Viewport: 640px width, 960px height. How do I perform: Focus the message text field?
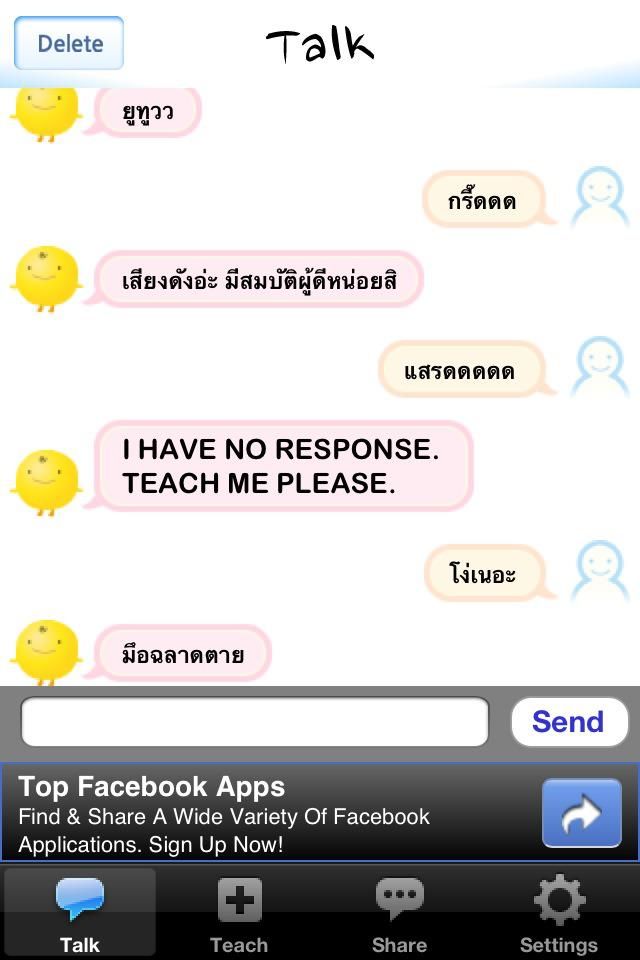click(x=255, y=722)
